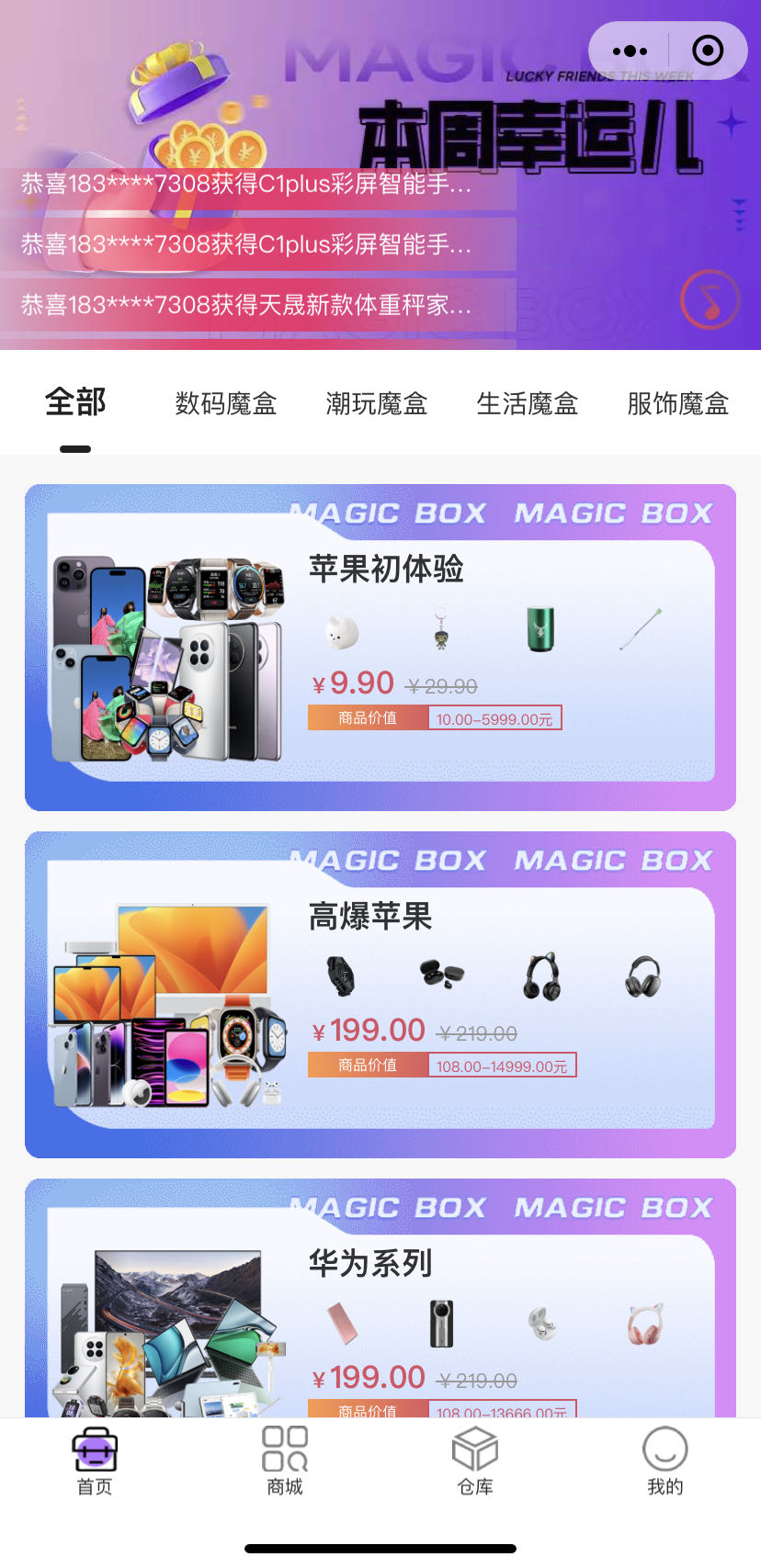Switch to the 商城 tab
Image resolution: width=761 pixels, height=1568 pixels.
point(285,1461)
